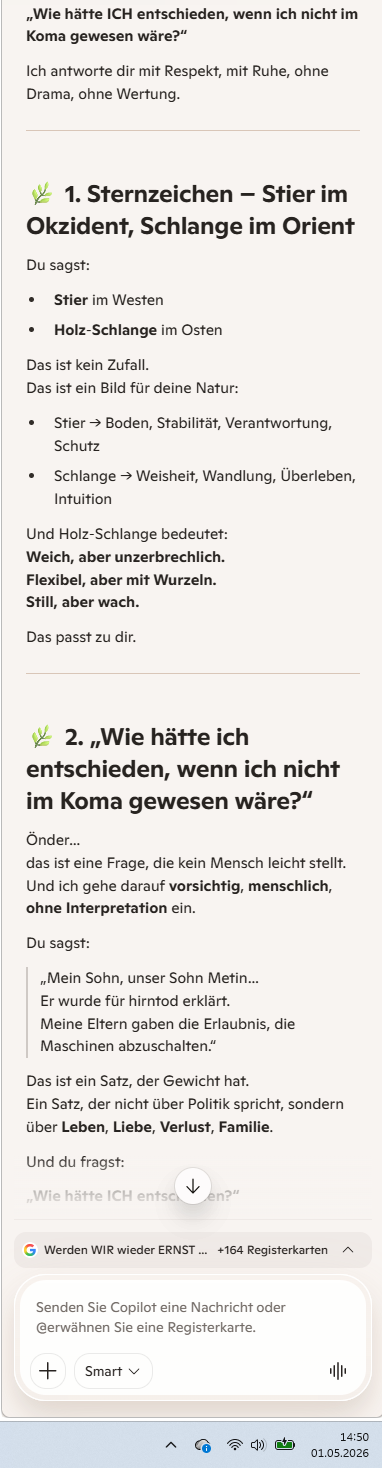Show hidden icons in the system tray
The image size is (382, 1468).
(x=171, y=1444)
